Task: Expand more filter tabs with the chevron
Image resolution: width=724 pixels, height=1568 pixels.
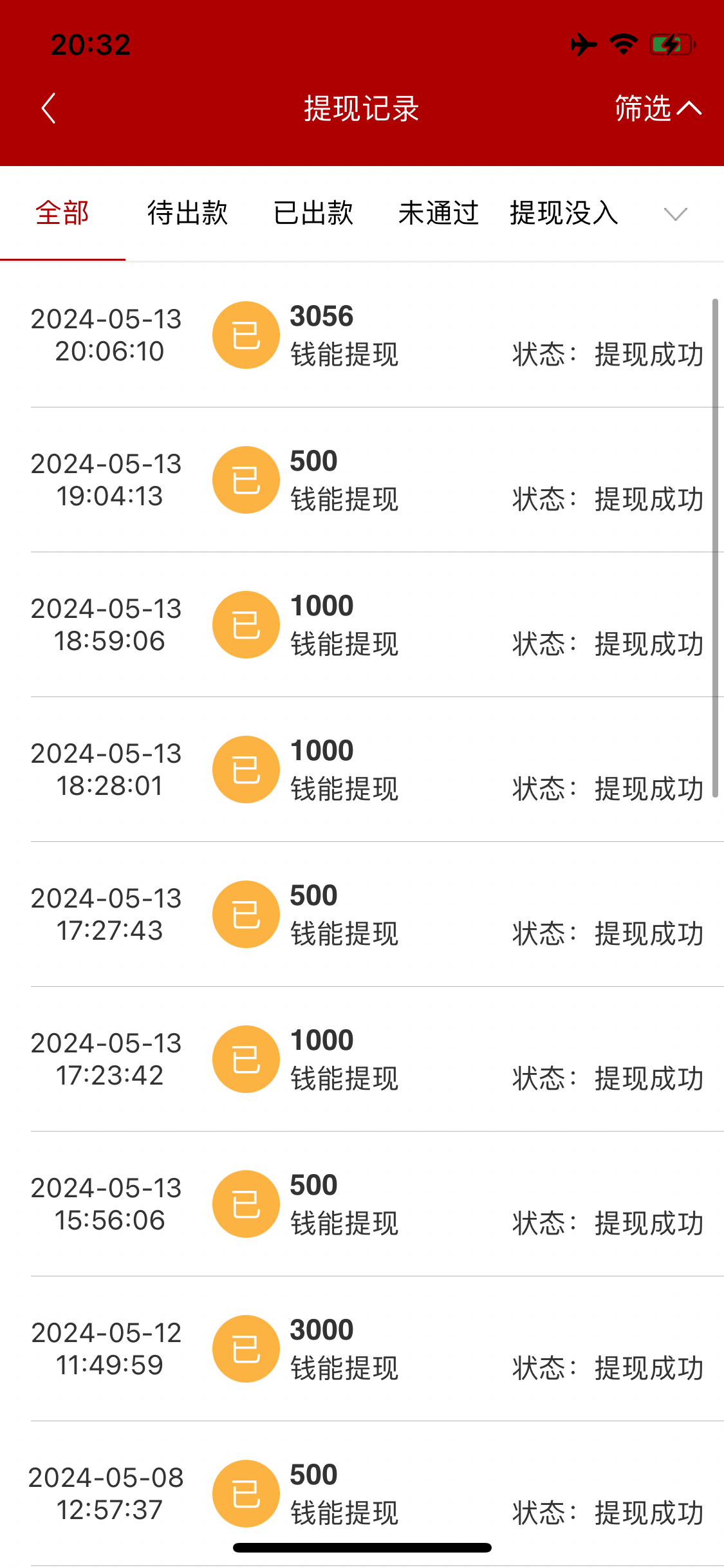Action: click(675, 214)
